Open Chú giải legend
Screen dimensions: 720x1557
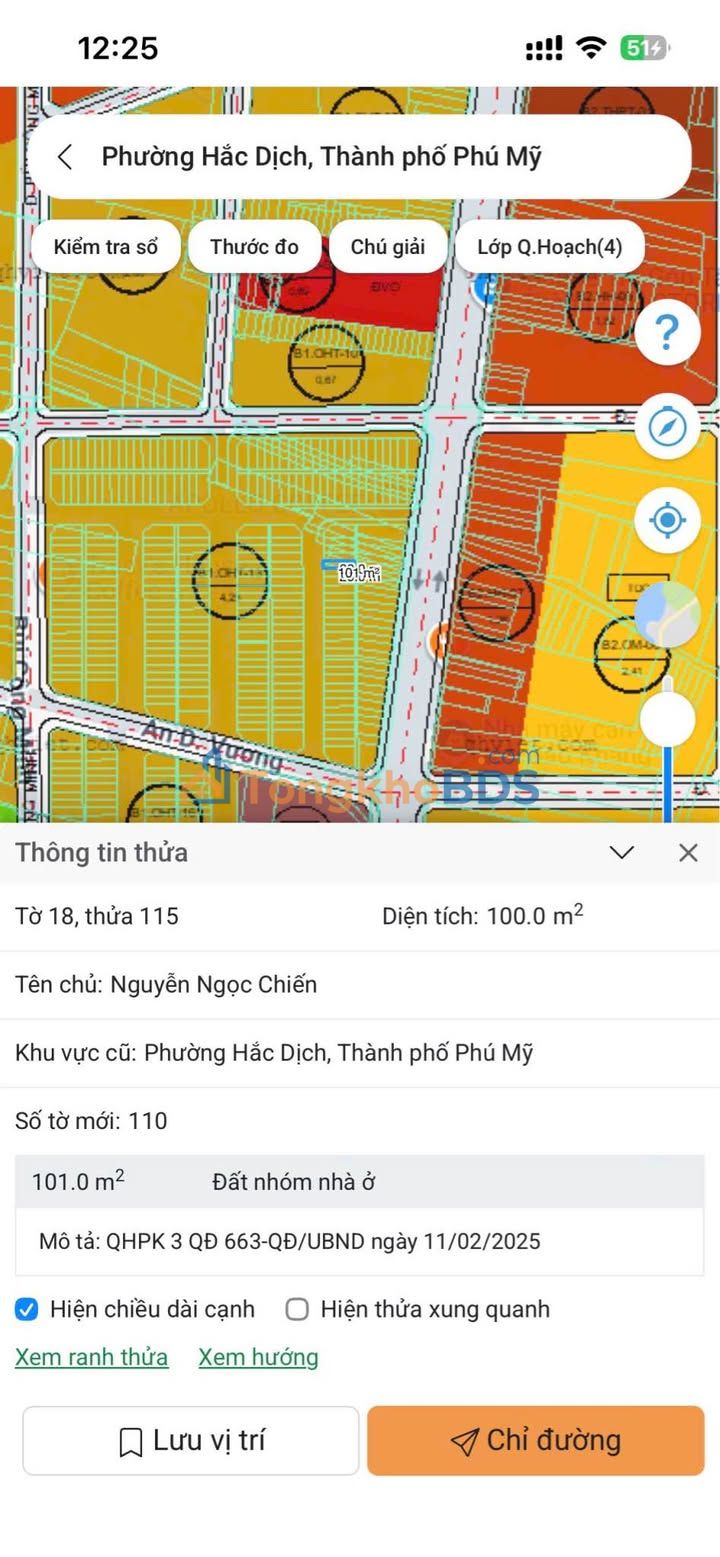[x=387, y=247]
